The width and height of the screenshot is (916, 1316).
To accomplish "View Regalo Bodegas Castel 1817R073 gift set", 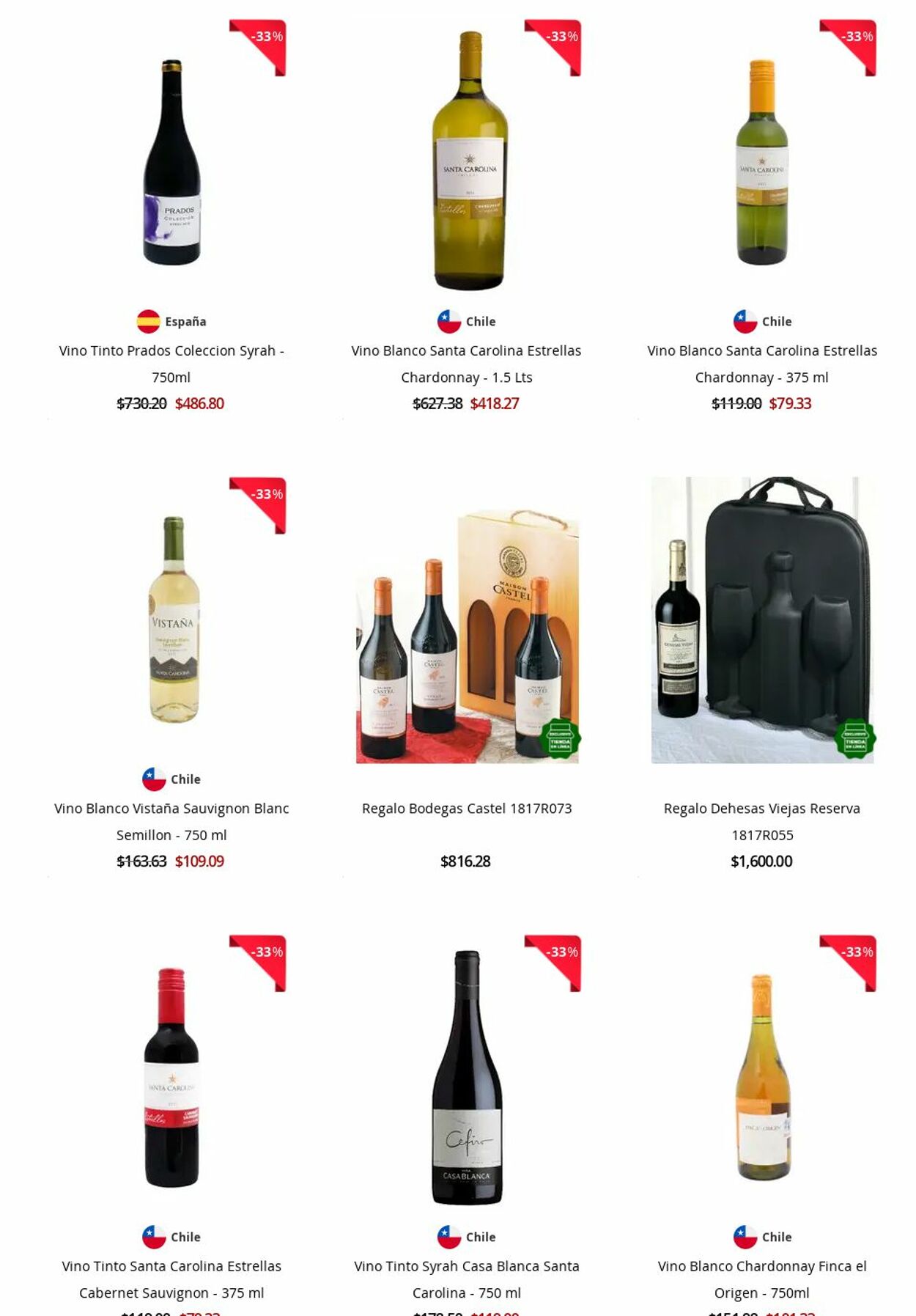I will (466, 809).
